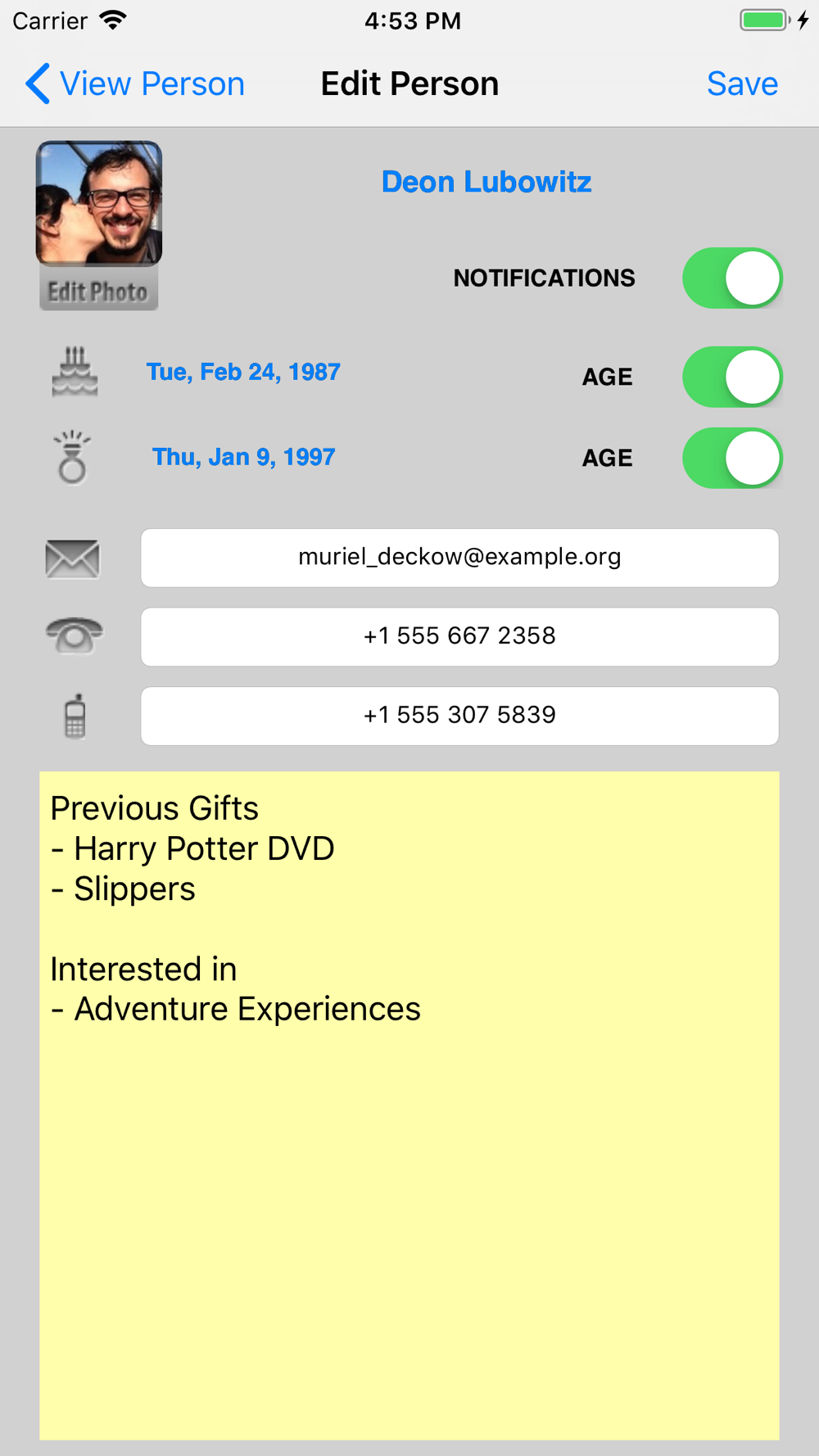
Task: Edit the name Deon Lubowitz
Action: point(486,182)
